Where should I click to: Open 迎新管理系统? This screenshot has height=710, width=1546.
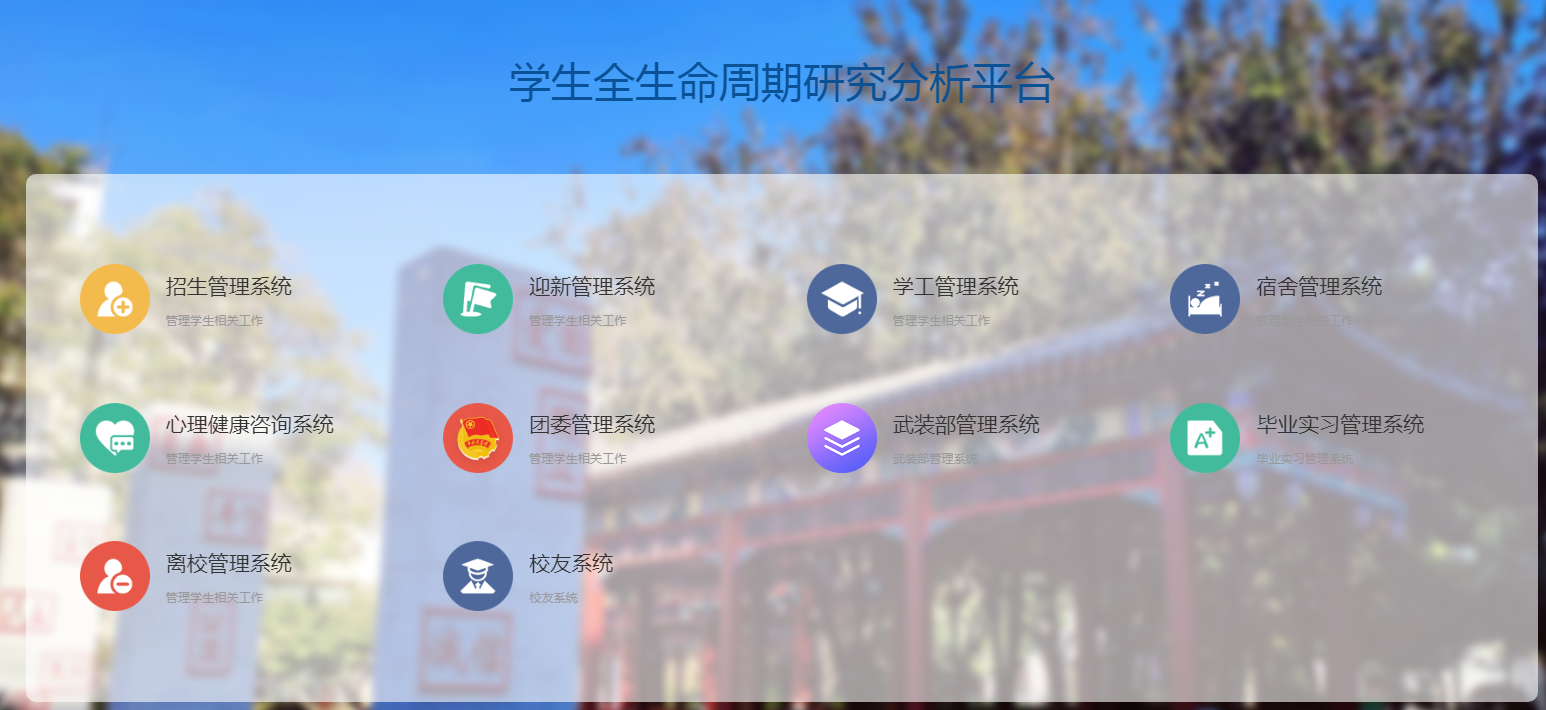[591, 287]
